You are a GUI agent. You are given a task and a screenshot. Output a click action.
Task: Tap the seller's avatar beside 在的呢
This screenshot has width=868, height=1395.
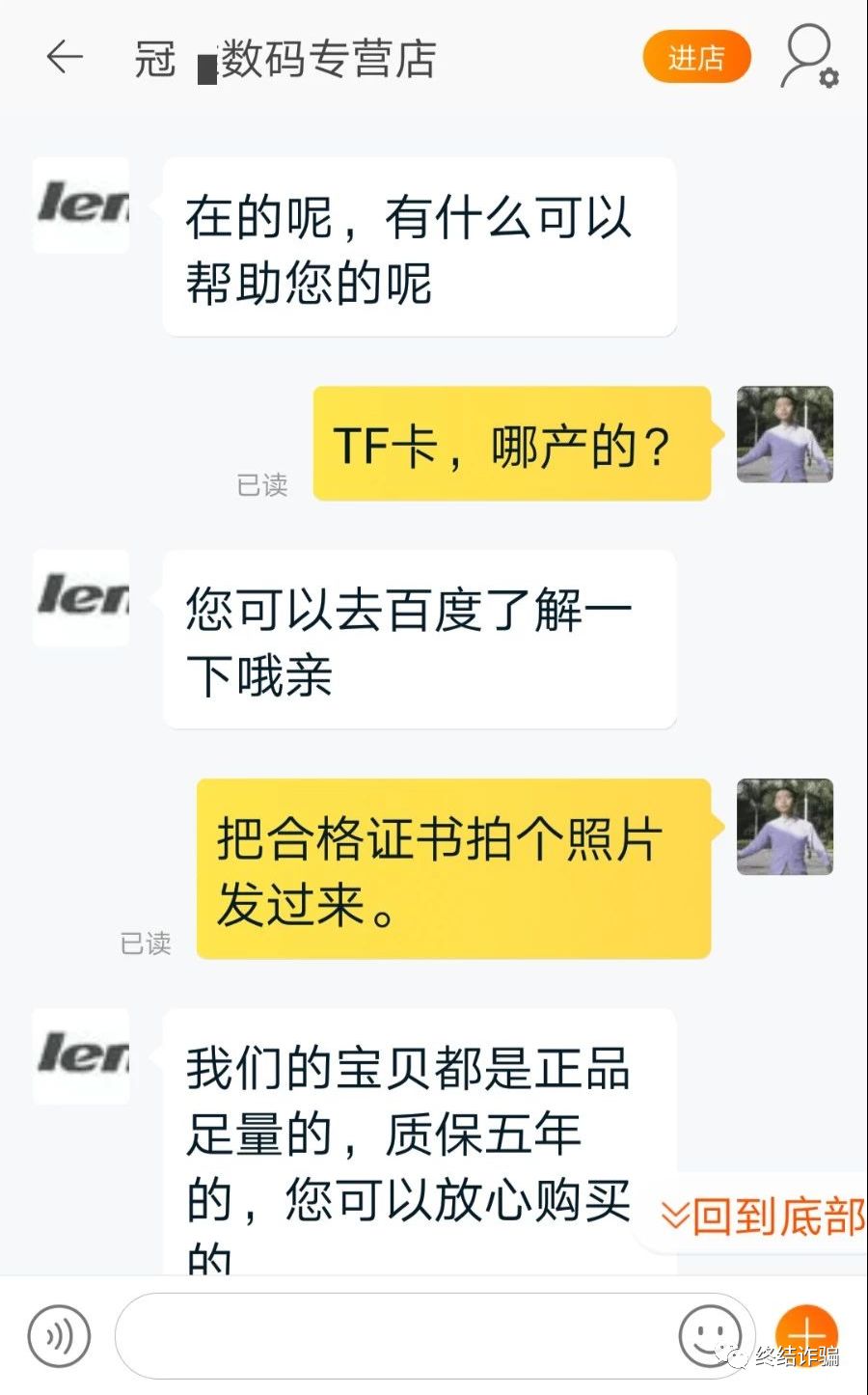81,205
